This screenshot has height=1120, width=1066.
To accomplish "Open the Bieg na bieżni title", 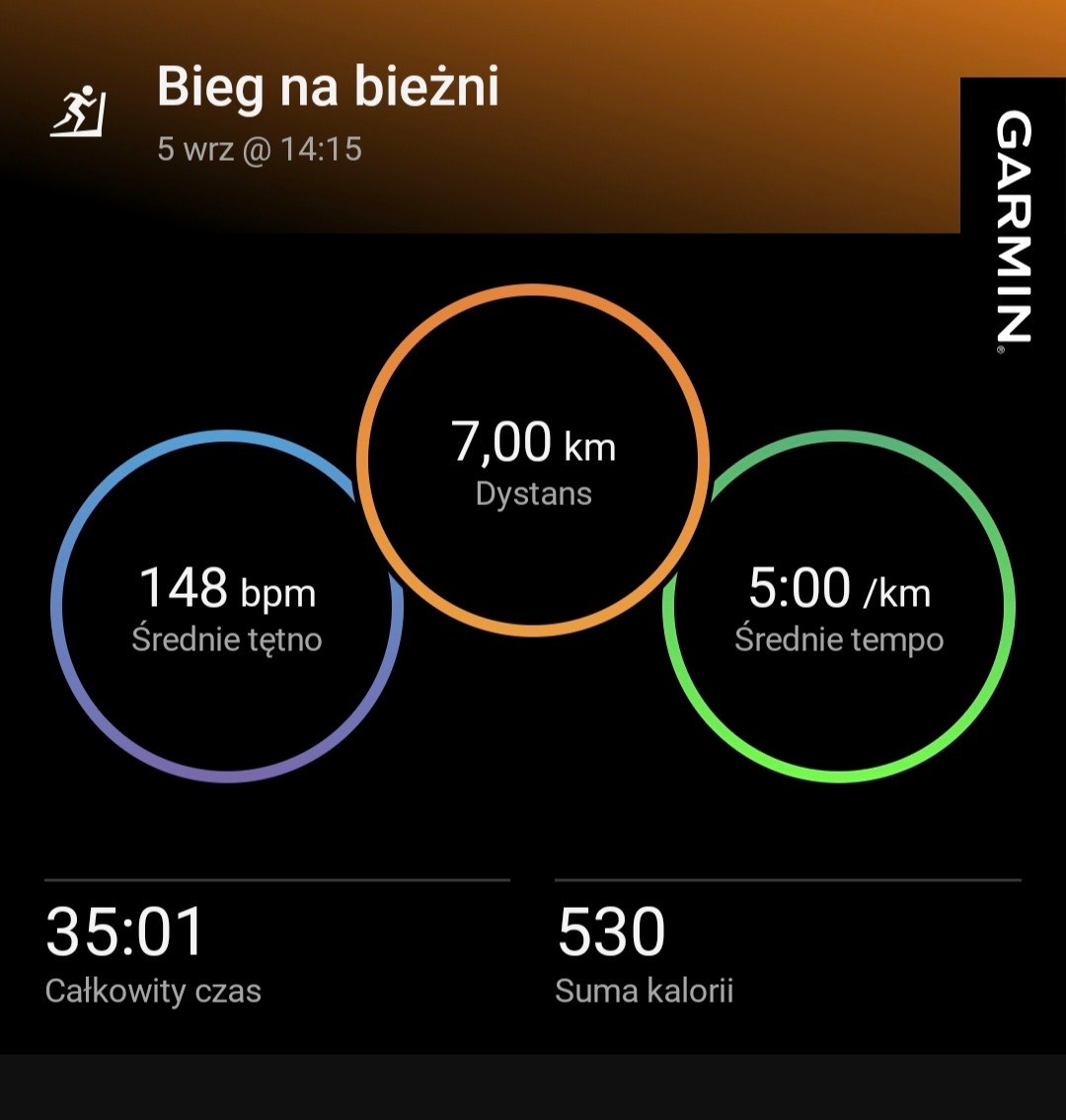I will pyautogui.click(x=327, y=88).
